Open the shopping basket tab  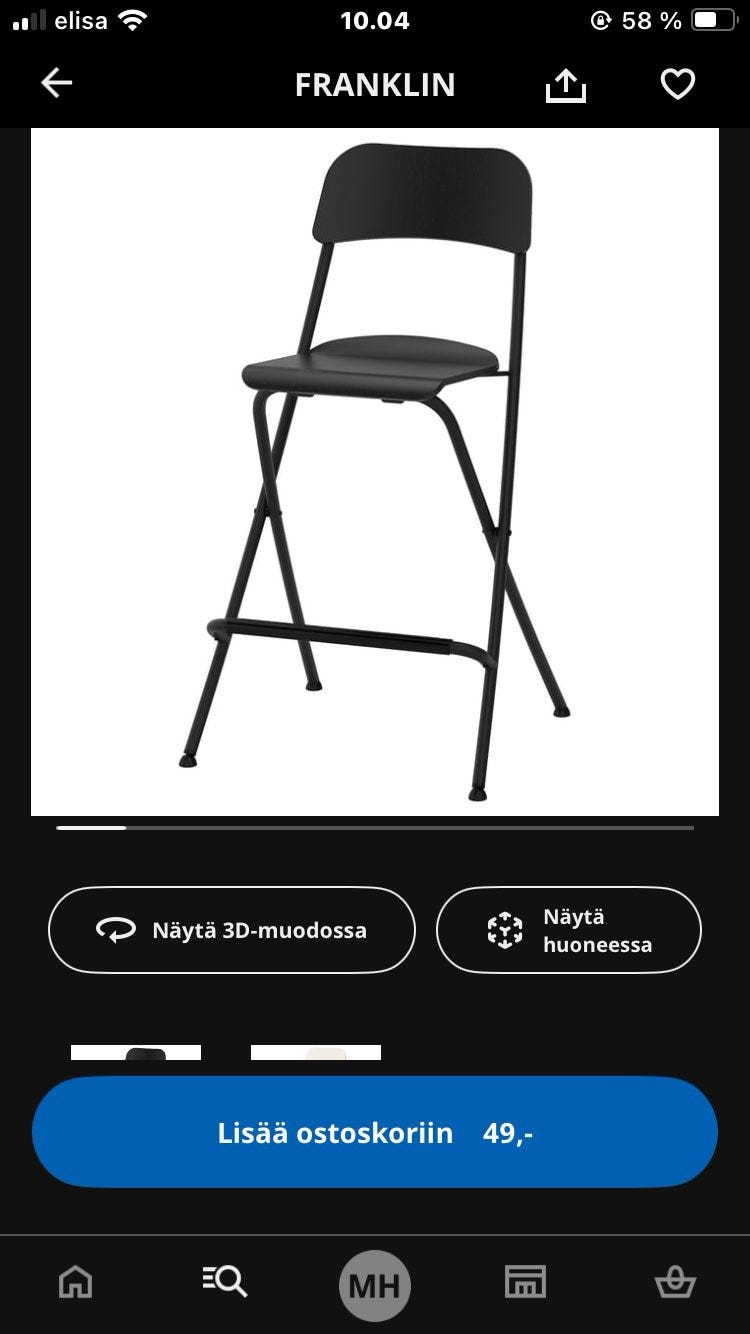tap(674, 1281)
